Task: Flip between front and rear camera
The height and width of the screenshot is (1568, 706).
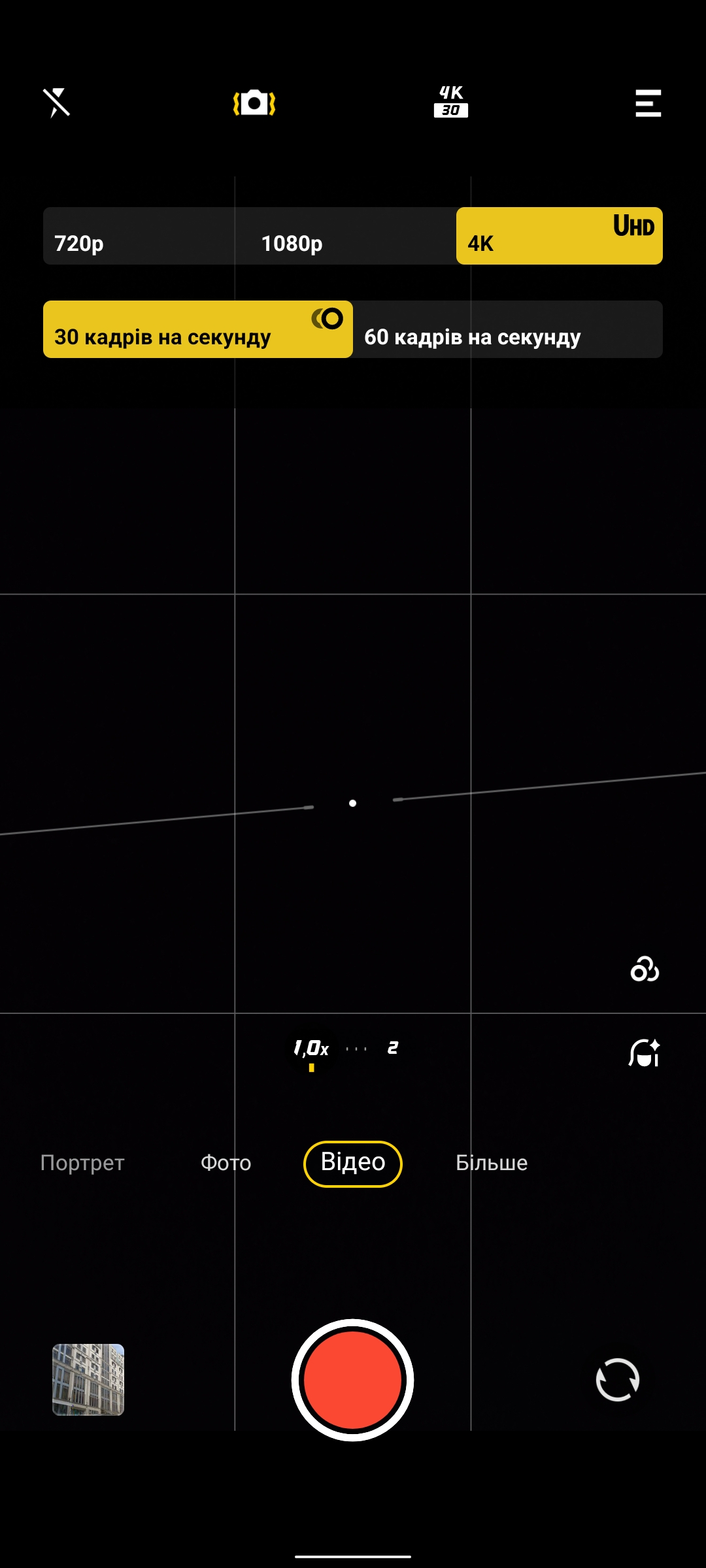Action: (618, 1380)
